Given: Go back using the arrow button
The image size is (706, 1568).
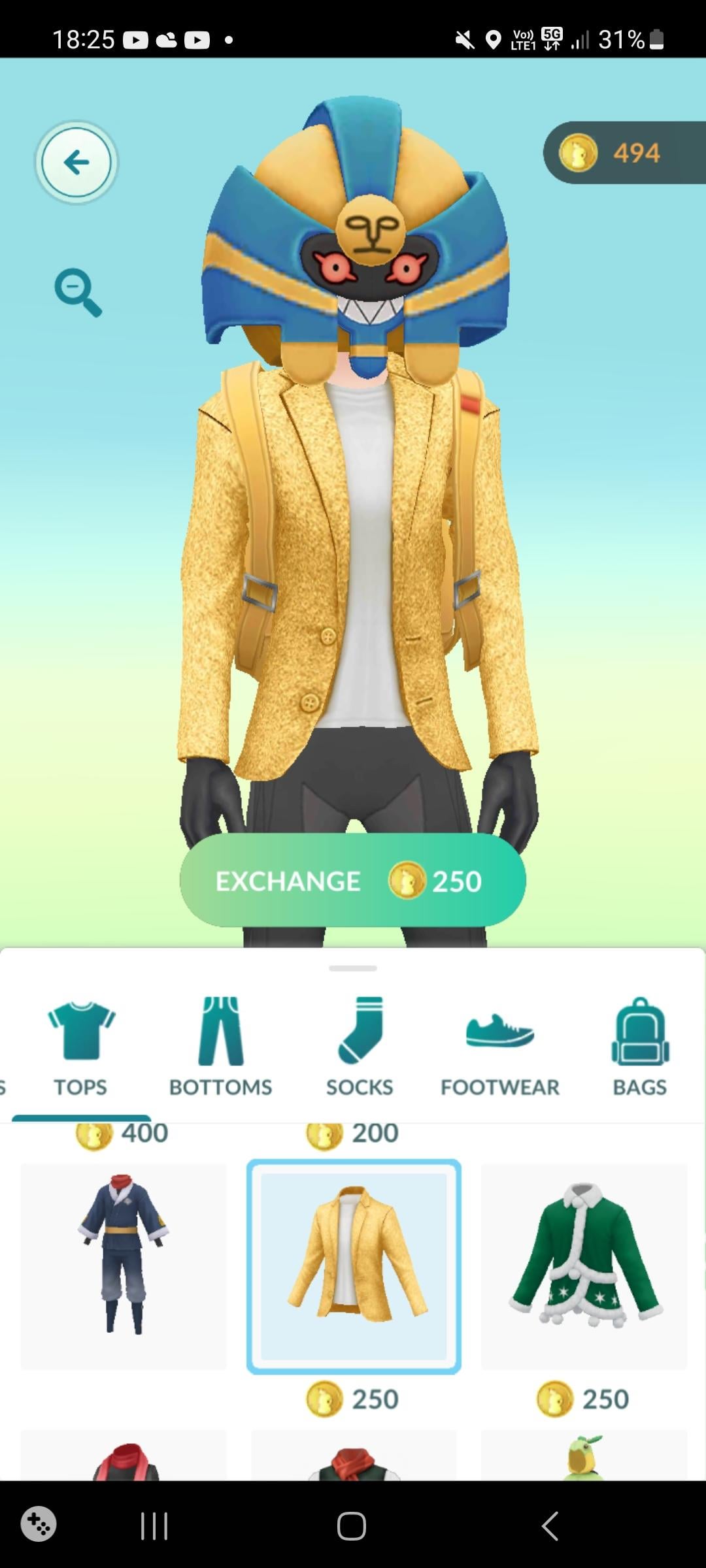Looking at the screenshot, I should [76, 162].
